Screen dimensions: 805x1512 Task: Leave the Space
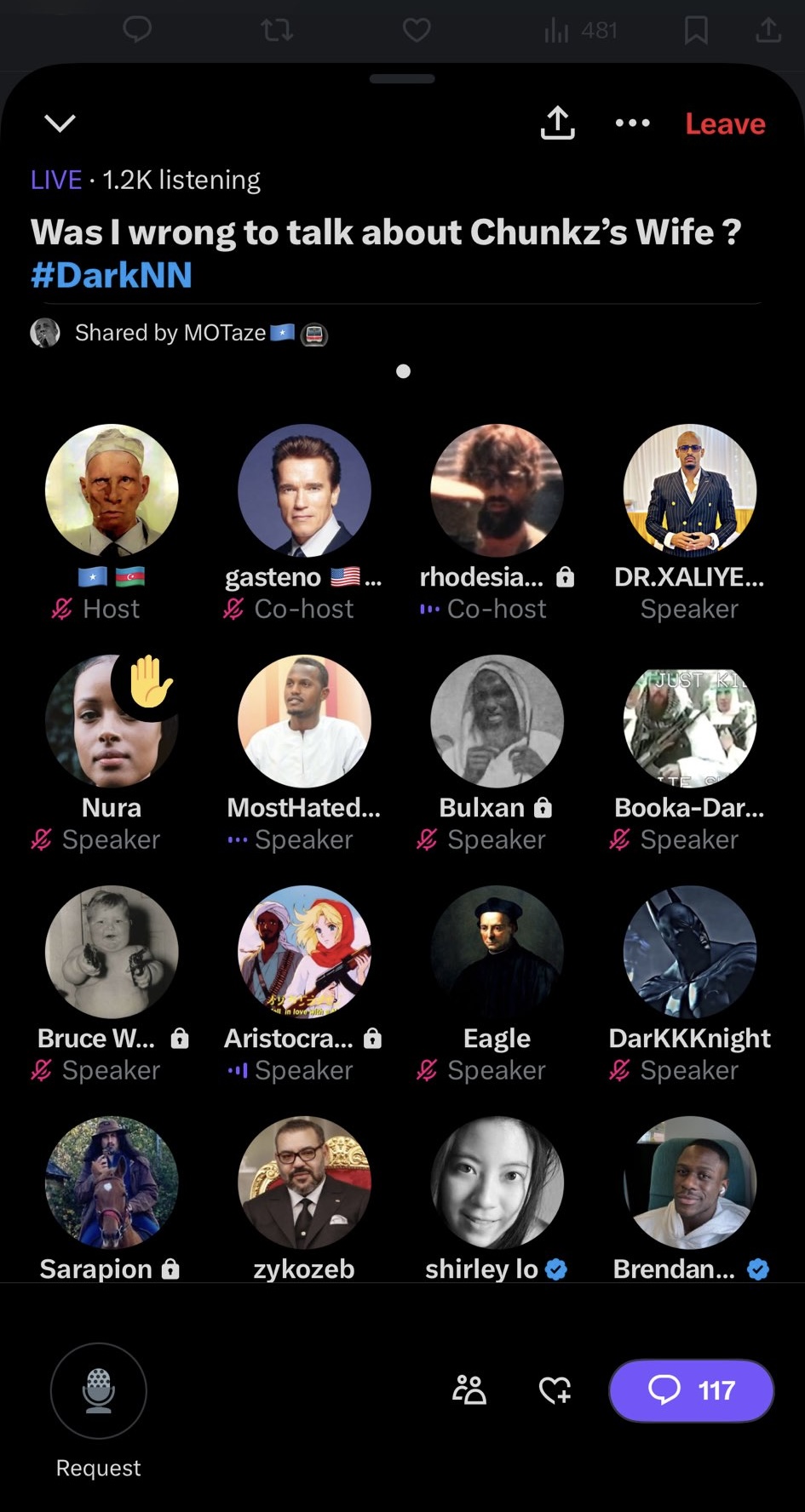pyautogui.click(x=725, y=124)
